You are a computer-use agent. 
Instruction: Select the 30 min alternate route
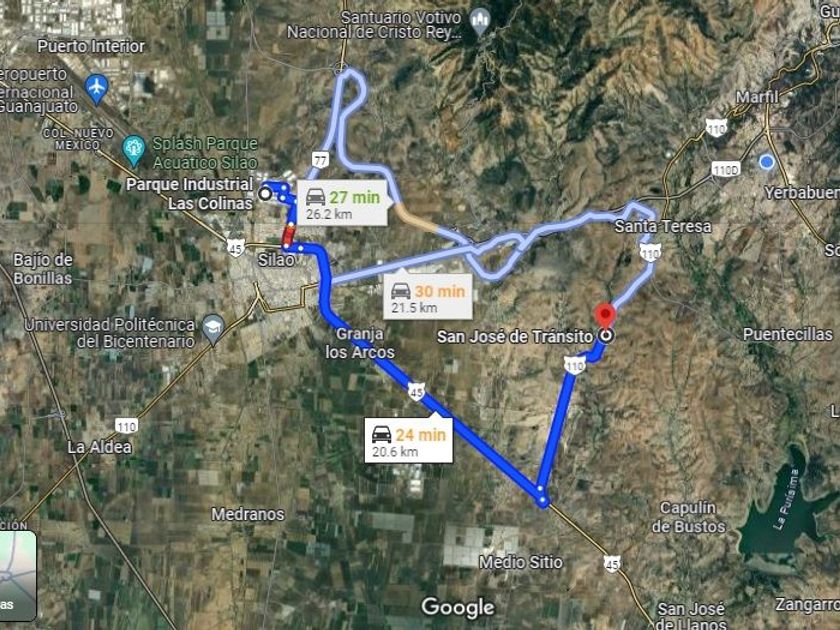[x=427, y=298]
